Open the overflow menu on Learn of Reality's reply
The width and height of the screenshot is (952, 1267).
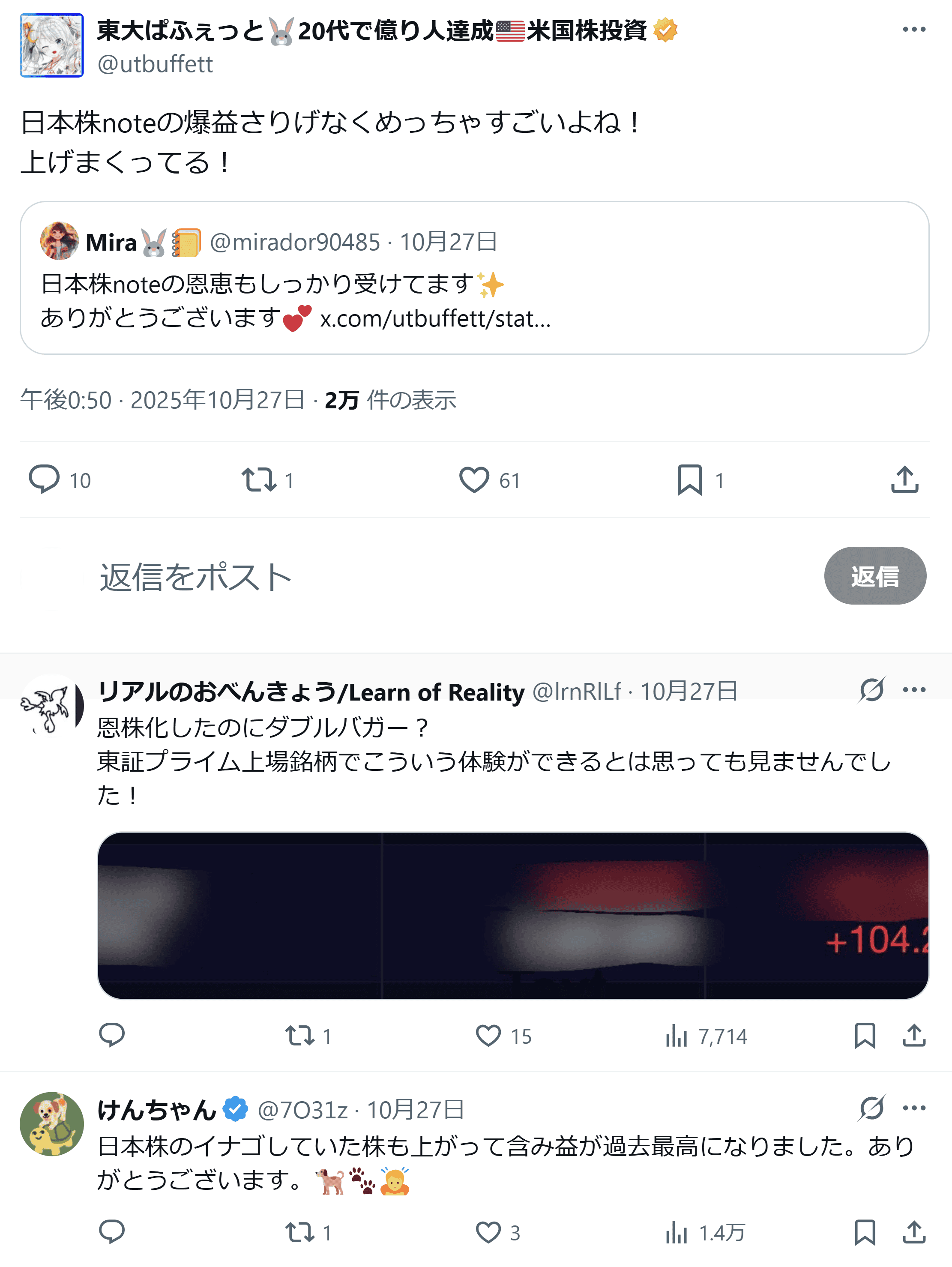tap(913, 690)
